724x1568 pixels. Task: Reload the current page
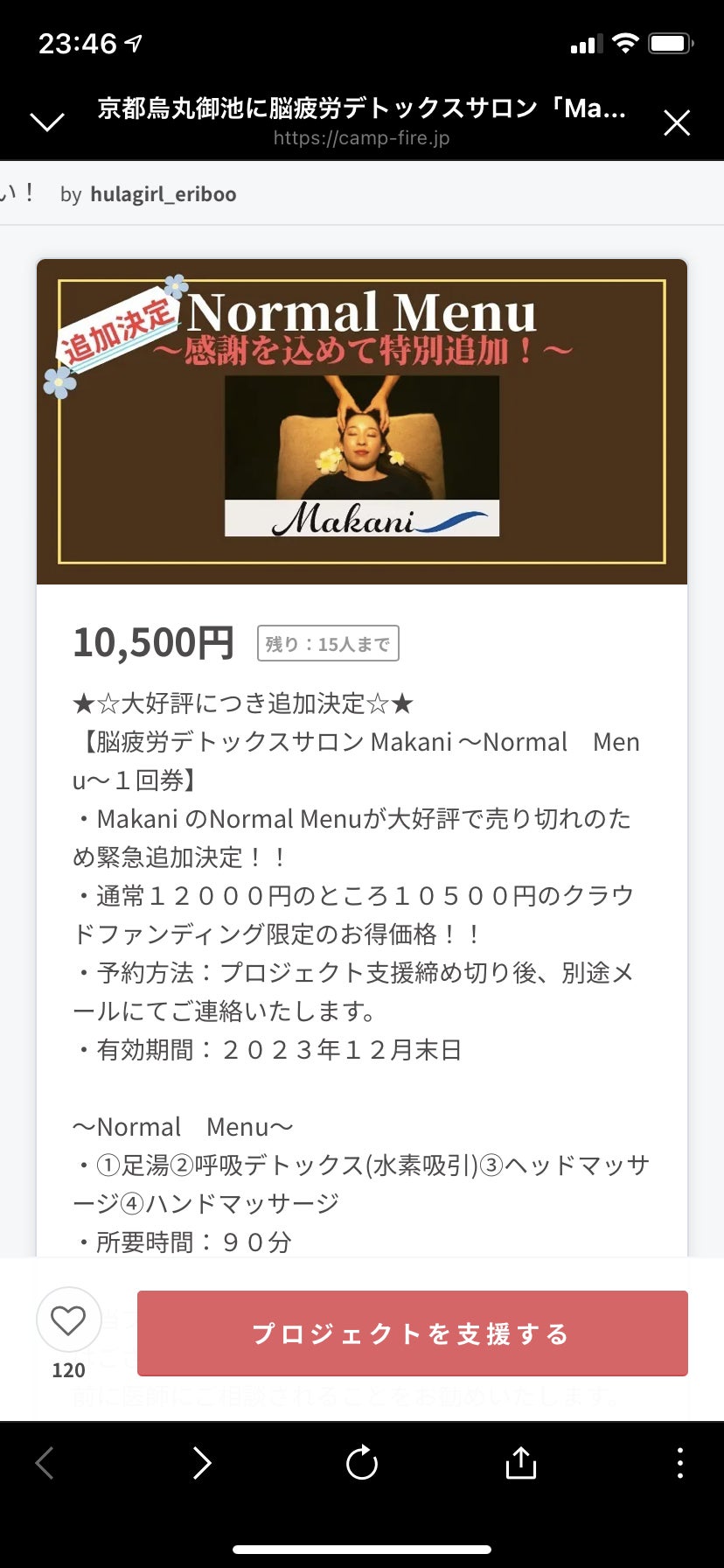point(362,1462)
